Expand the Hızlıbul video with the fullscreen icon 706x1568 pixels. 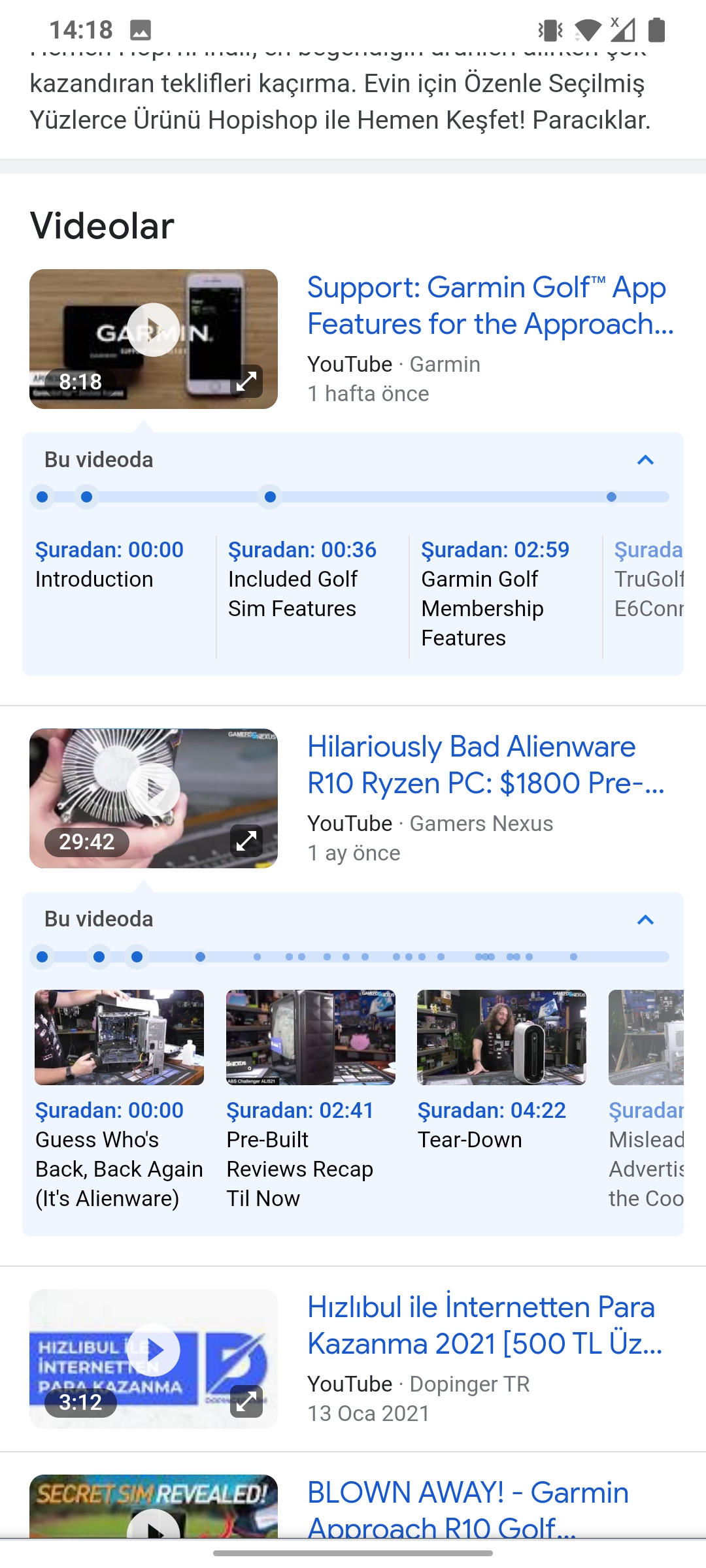click(x=246, y=1401)
